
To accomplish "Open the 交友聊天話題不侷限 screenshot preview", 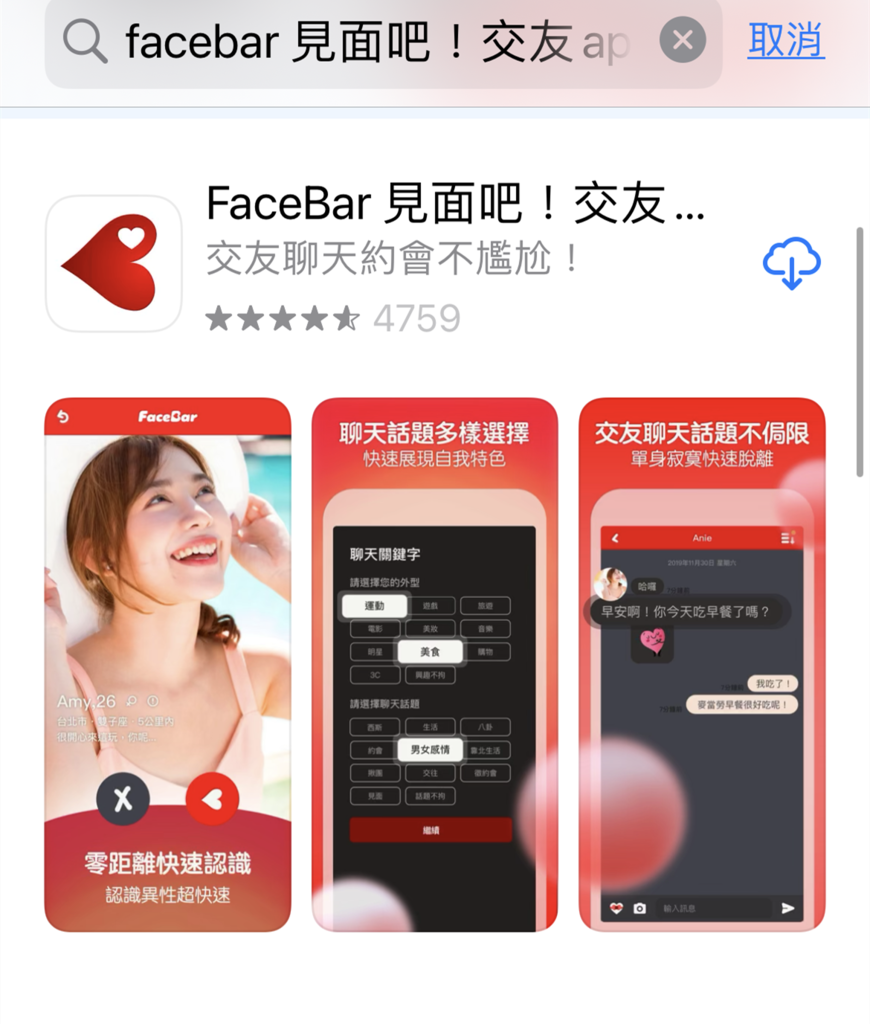I will pyautogui.click(x=701, y=664).
